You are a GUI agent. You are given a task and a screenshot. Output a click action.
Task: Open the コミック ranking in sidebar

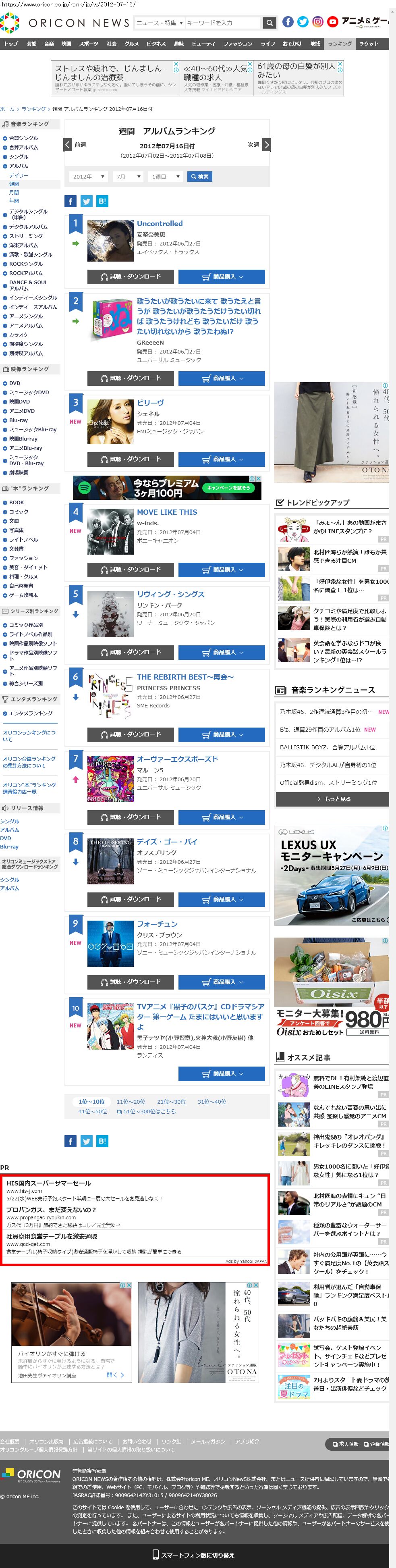click(18, 512)
